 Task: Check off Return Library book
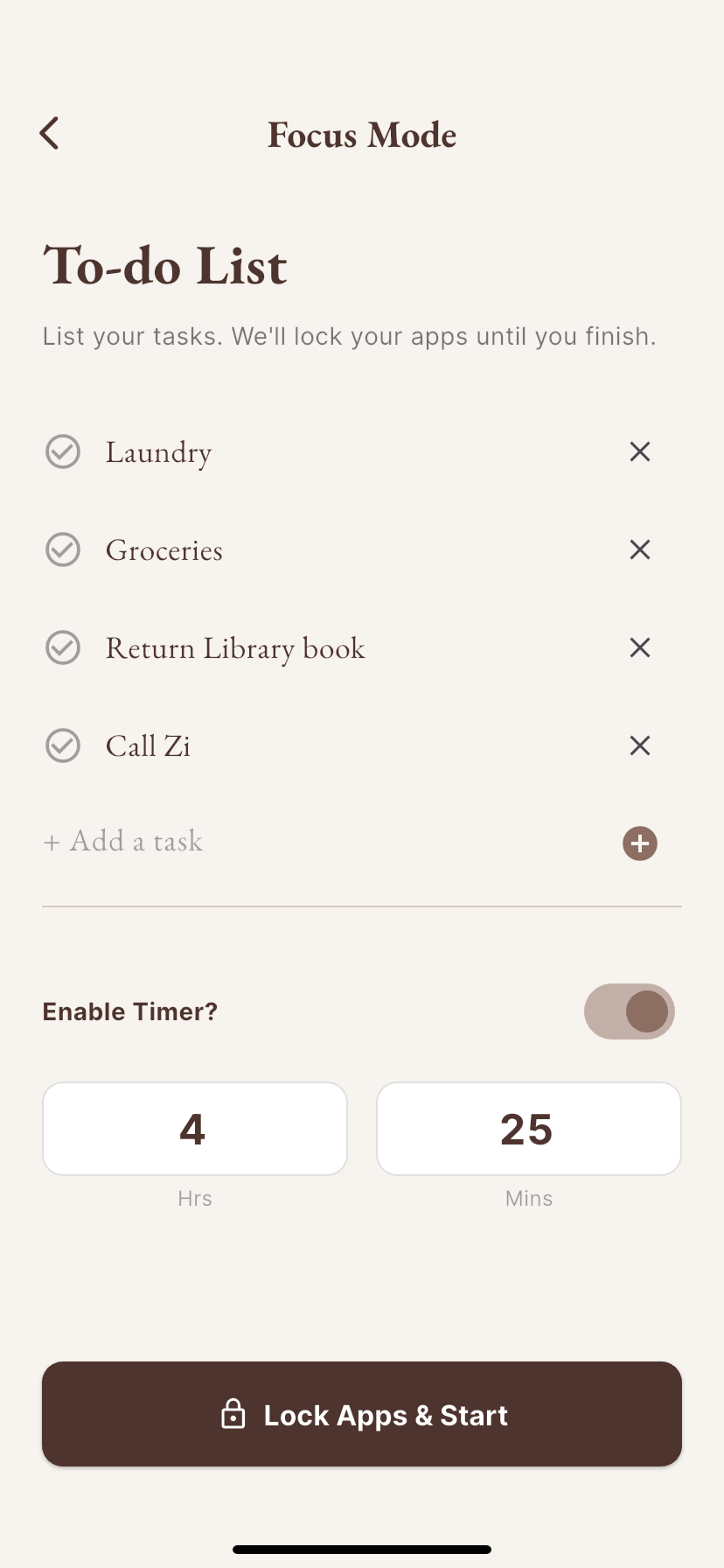coord(62,647)
